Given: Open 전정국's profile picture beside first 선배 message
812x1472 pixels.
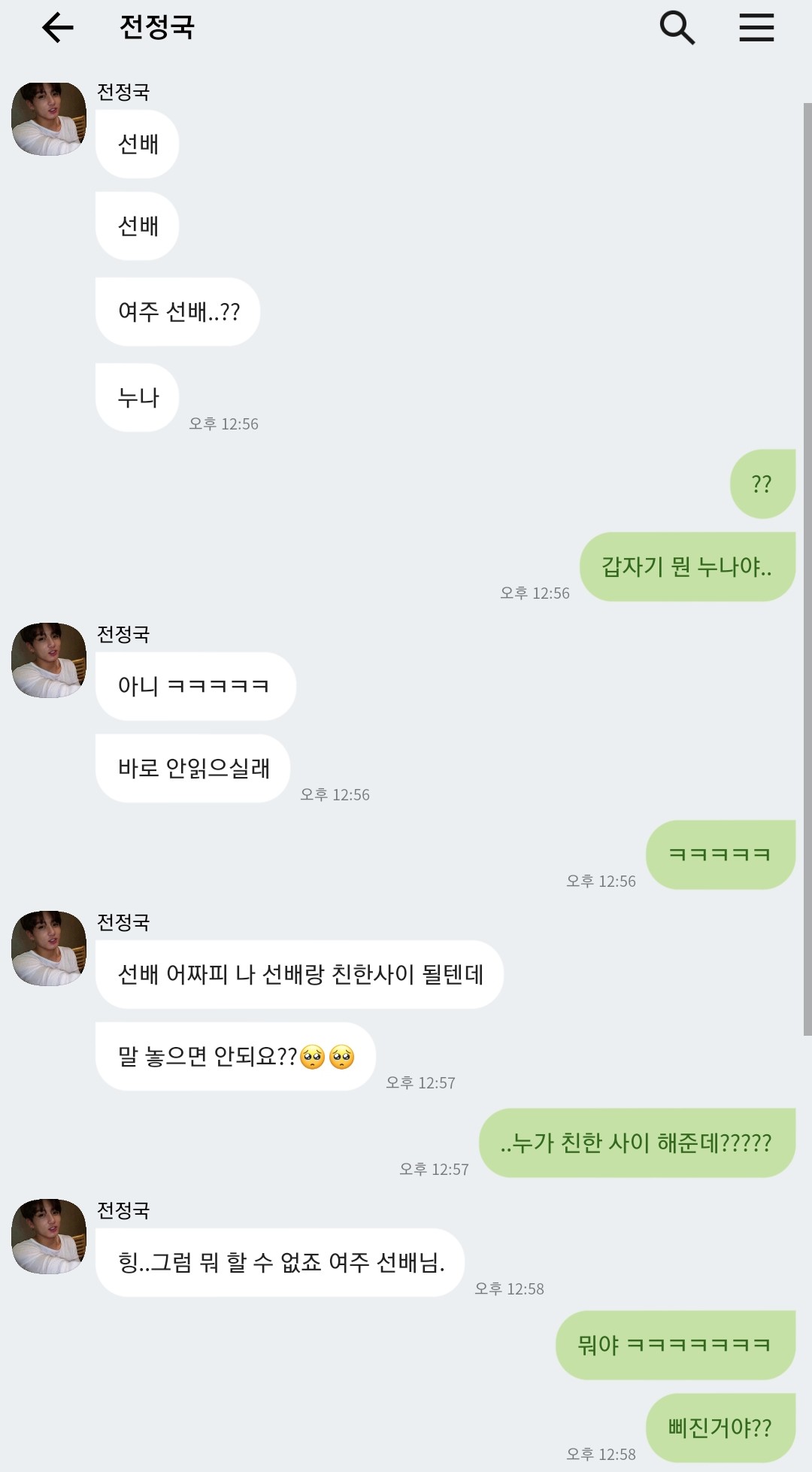Looking at the screenshot, I should tap(49, 120).
